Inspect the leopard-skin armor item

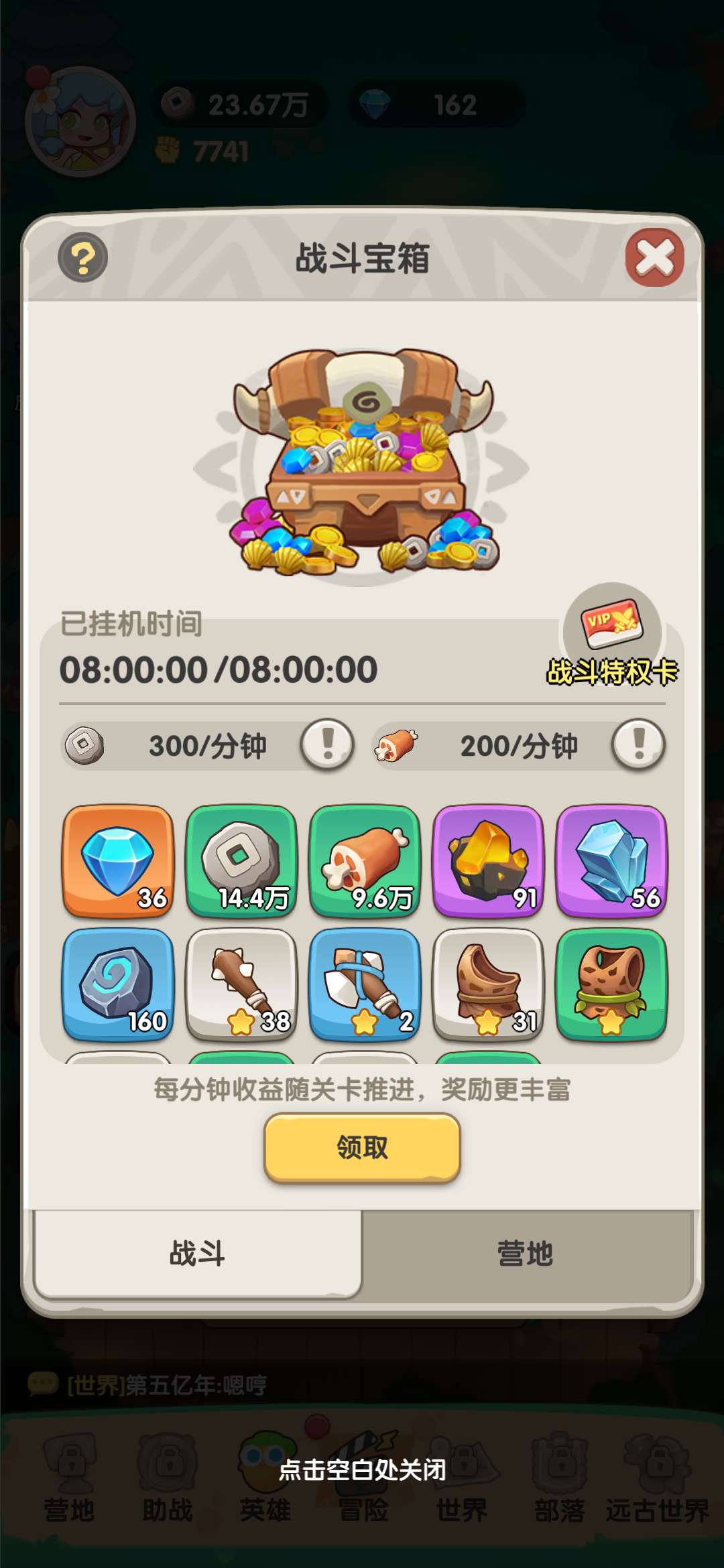click(611, 984)
